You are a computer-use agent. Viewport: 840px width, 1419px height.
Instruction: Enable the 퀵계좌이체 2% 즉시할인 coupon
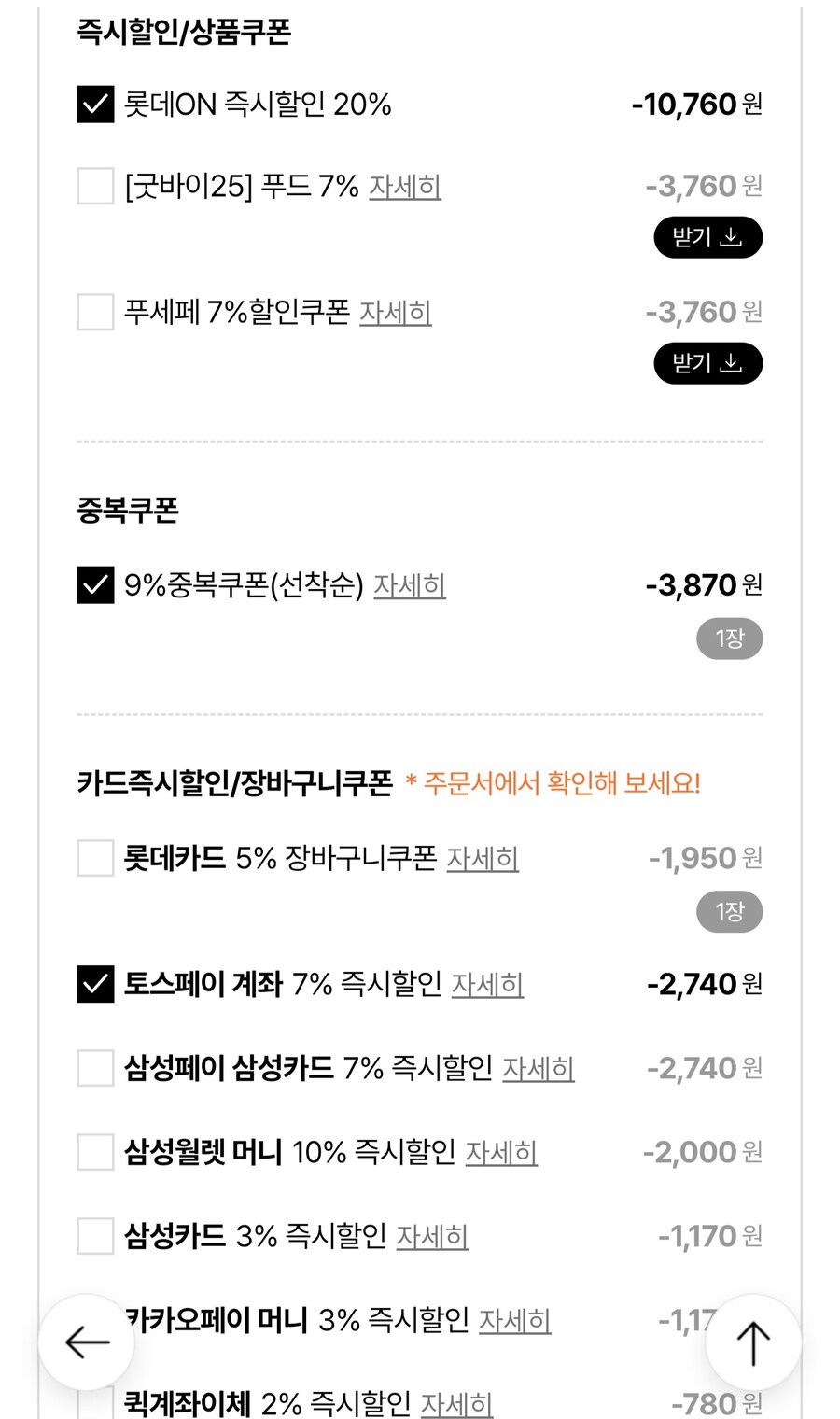coord(93,1403)
